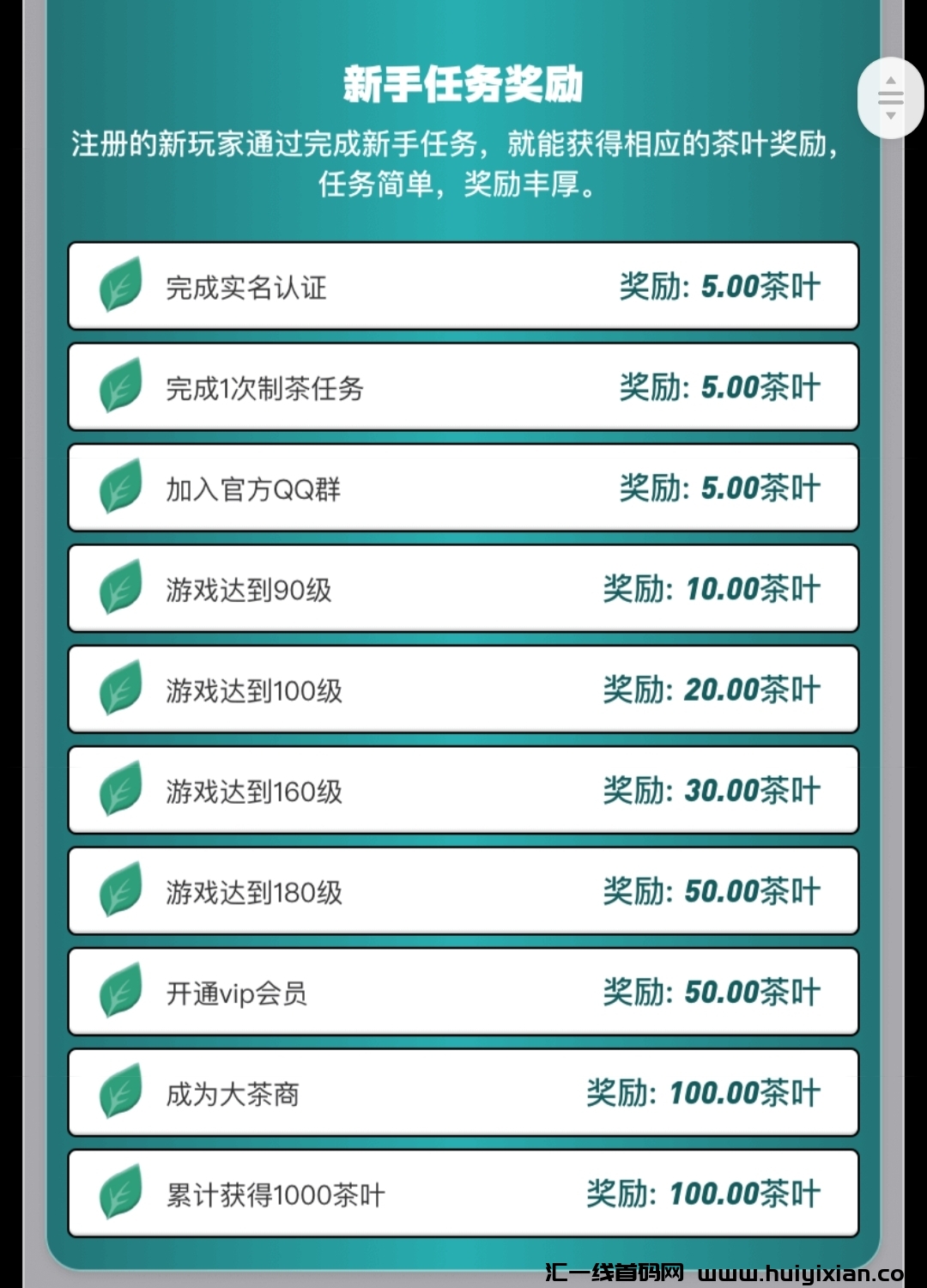
Task: Click the scroll indicator widget
Action: pos(890,97)
